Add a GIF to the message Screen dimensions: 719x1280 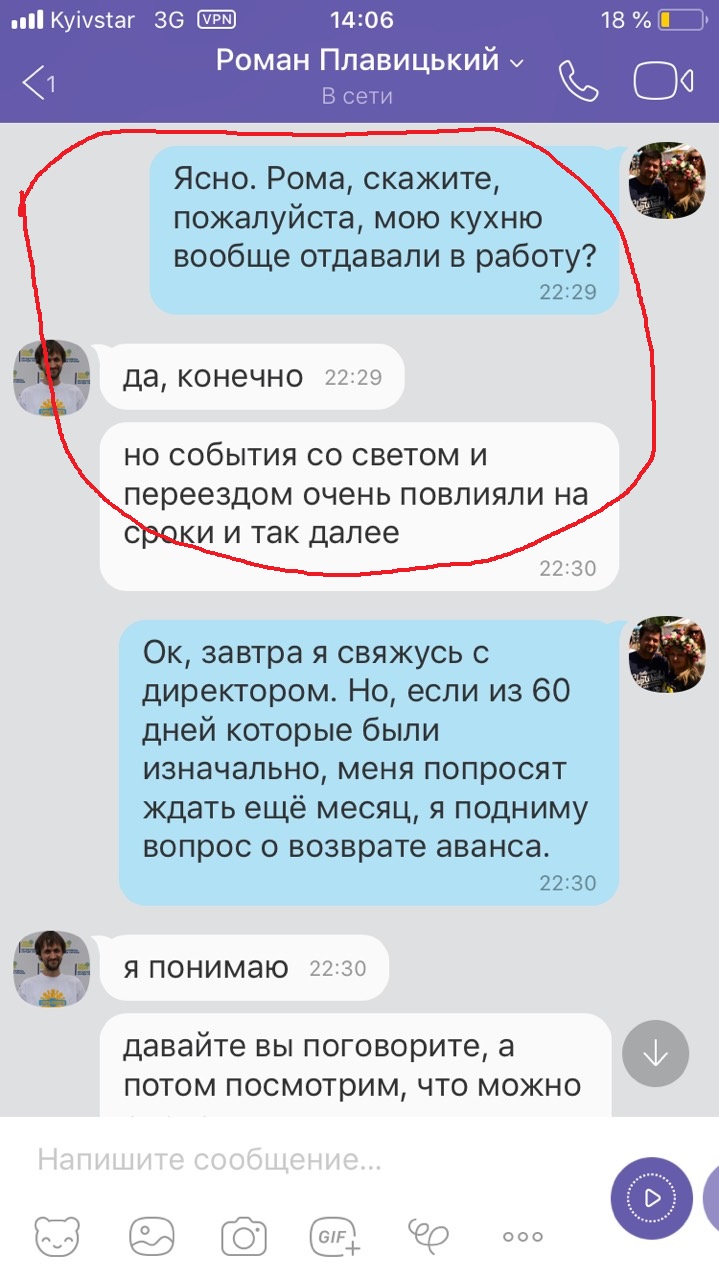(336, 1237)
